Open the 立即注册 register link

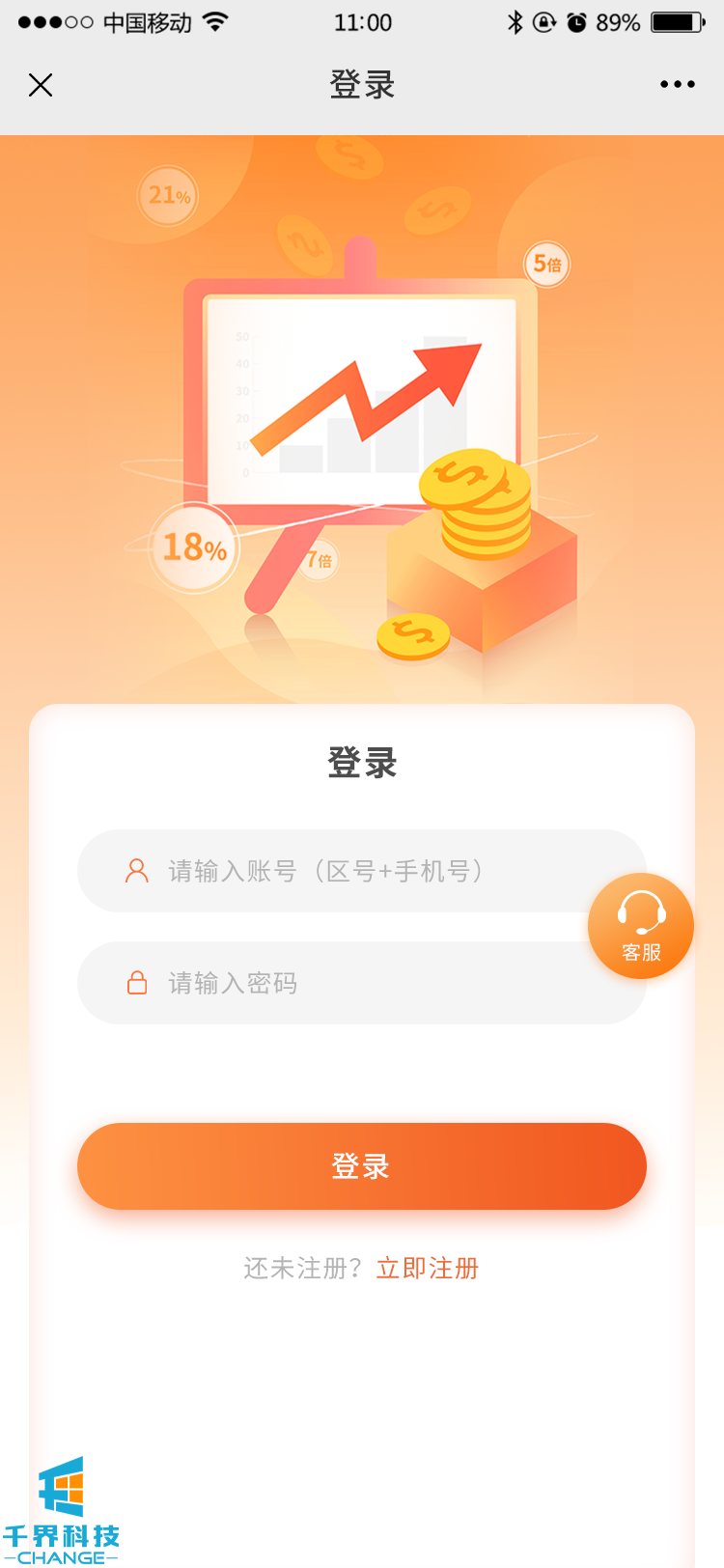pyautogui.click(x=428, y=1268)
